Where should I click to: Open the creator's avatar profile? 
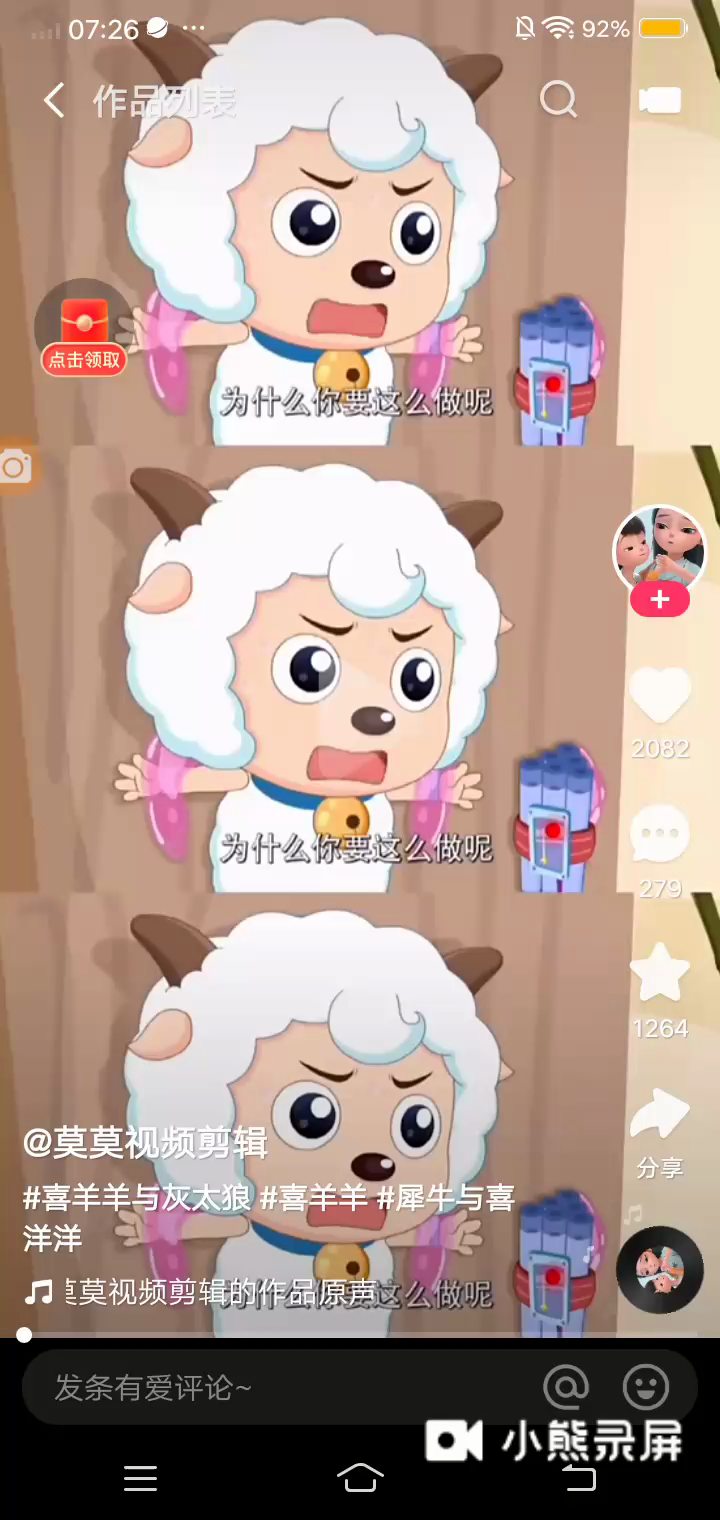[659, 551]
